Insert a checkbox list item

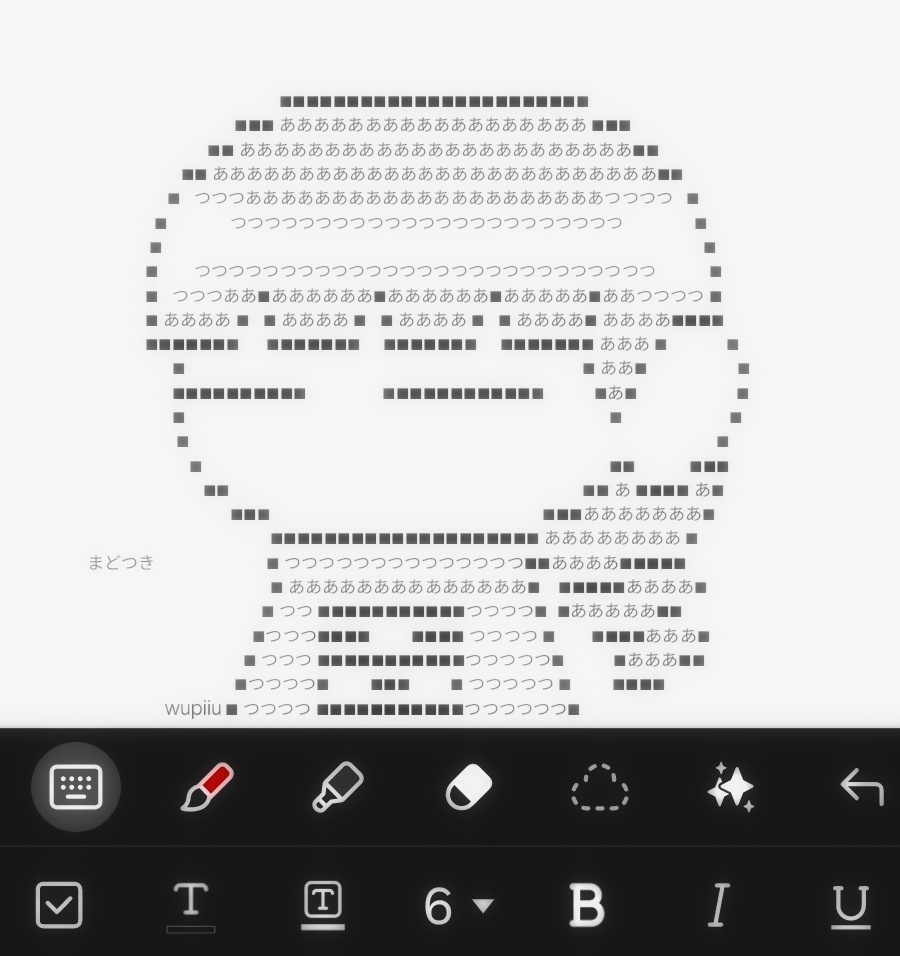59,905
